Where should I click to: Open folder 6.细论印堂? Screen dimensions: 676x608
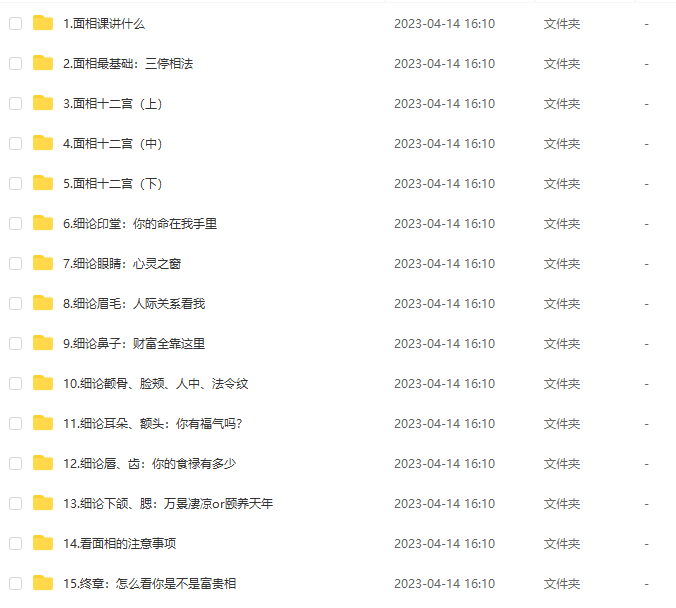(x=139, y=223)
